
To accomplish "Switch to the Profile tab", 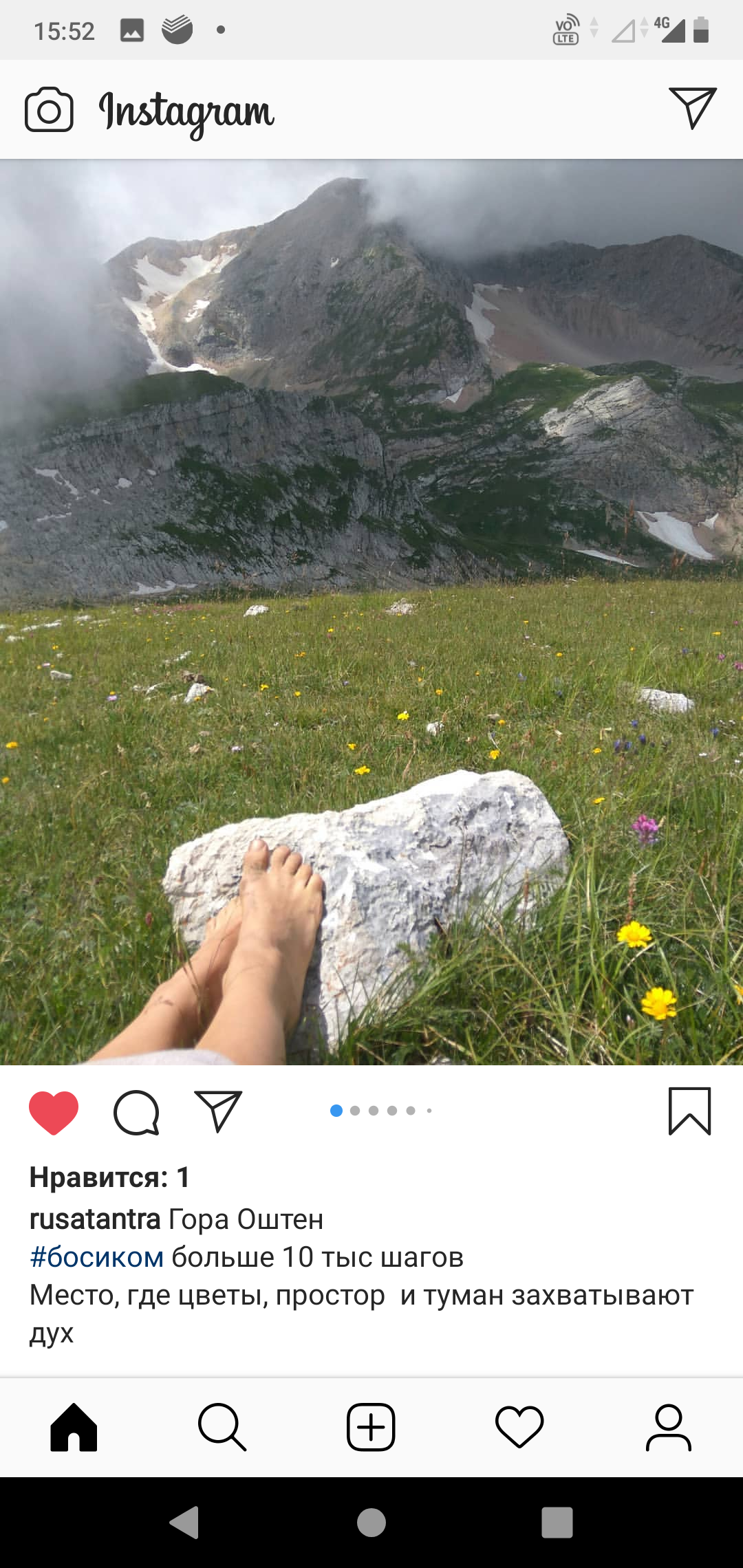I will coord(668,1428).
